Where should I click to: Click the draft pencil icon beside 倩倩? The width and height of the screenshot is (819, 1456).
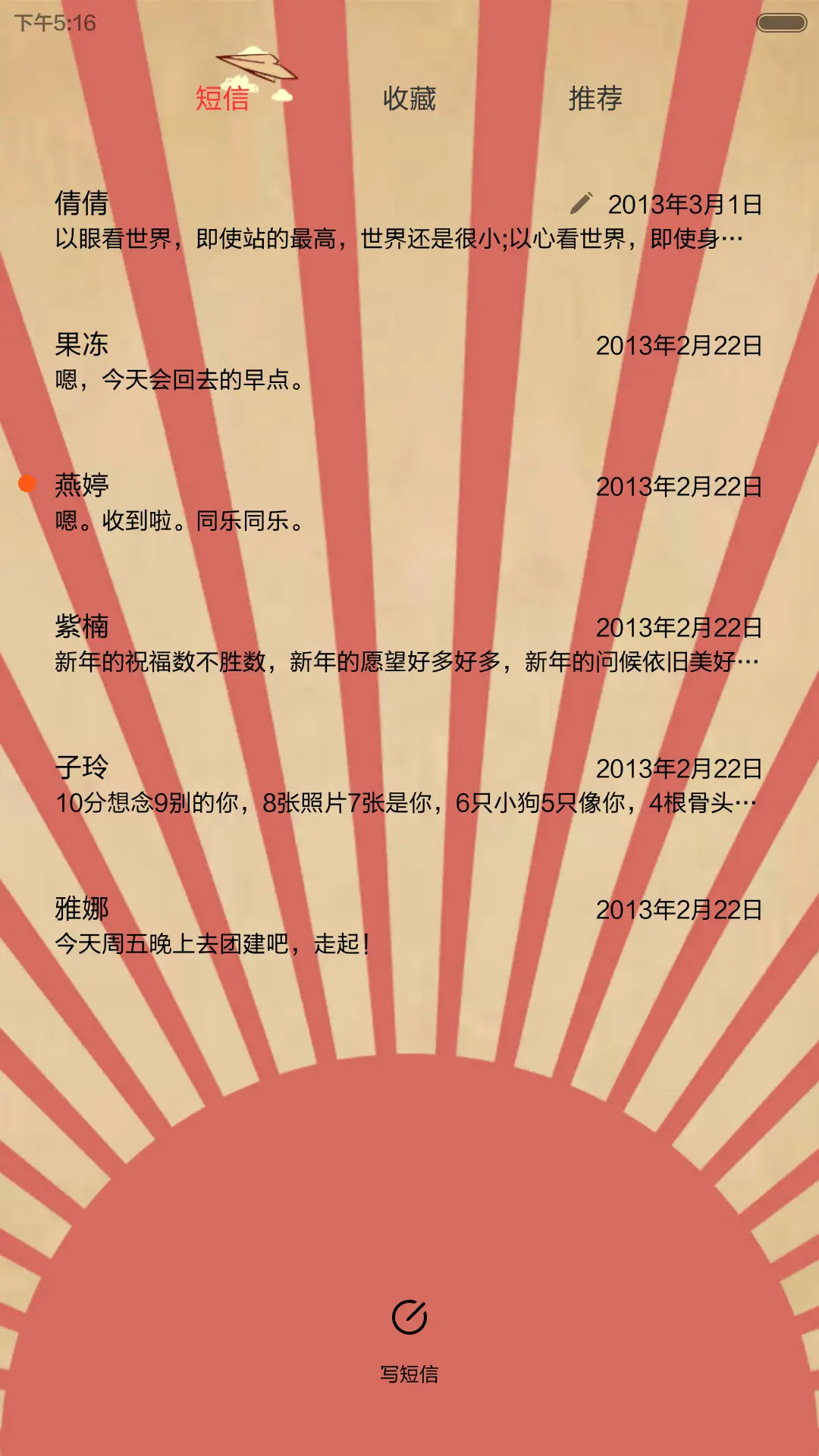pos(582,203)
